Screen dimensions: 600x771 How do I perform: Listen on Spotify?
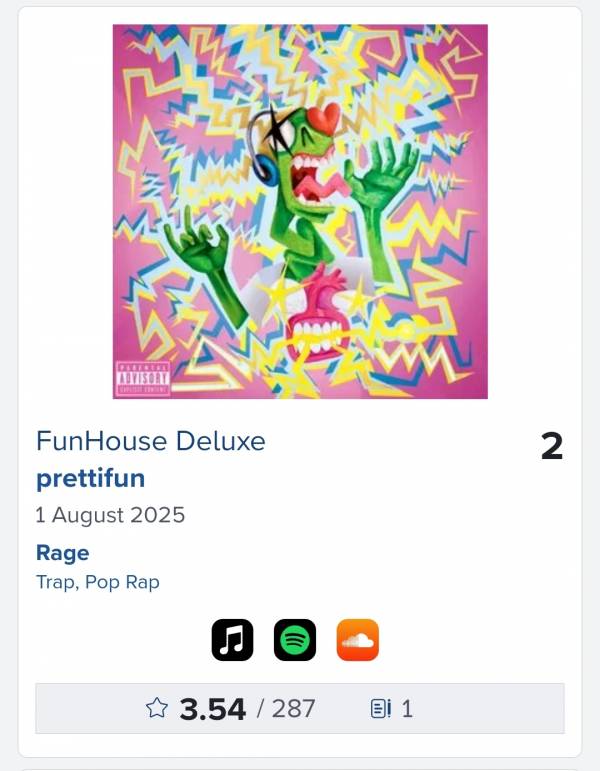pyautogui.click(x=295, y=640)
